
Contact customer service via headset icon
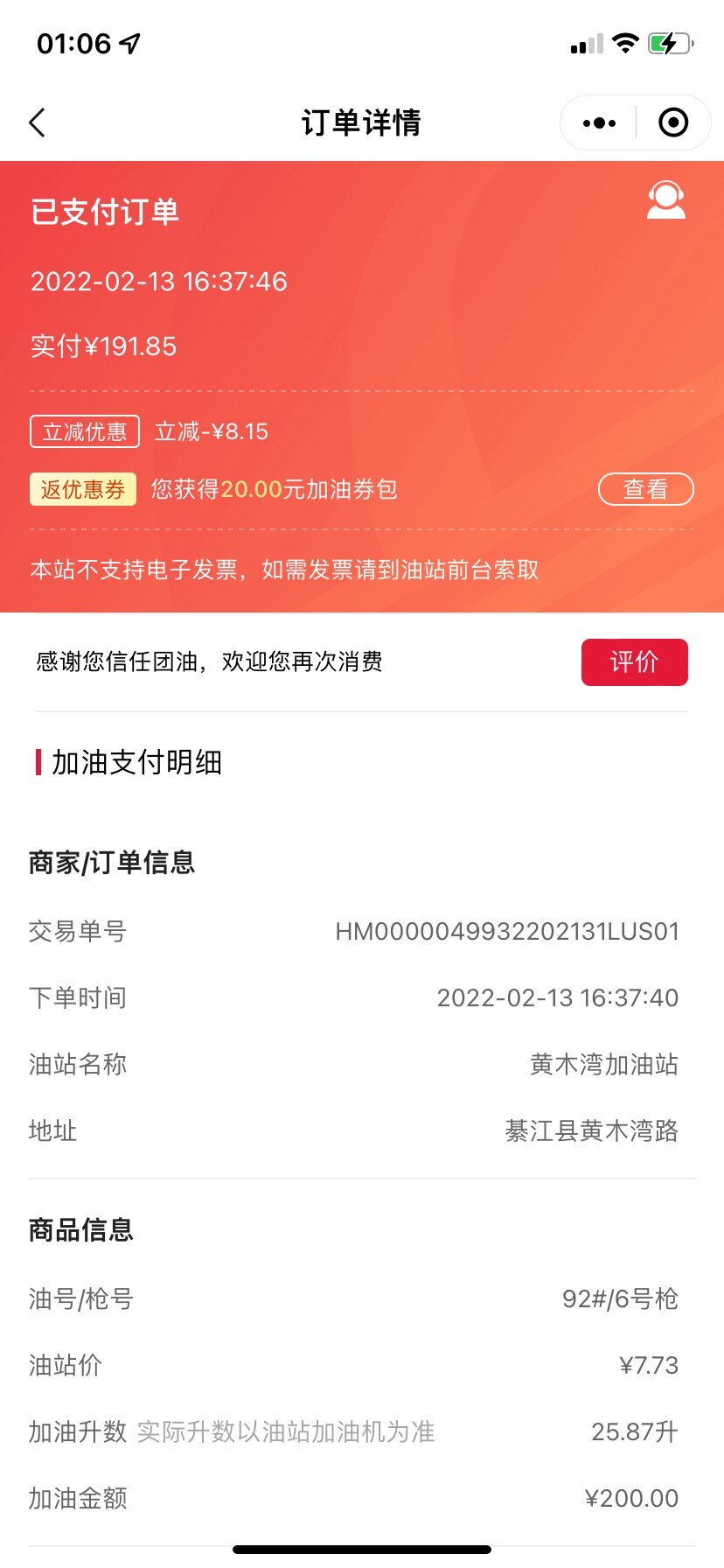point(665,200)
